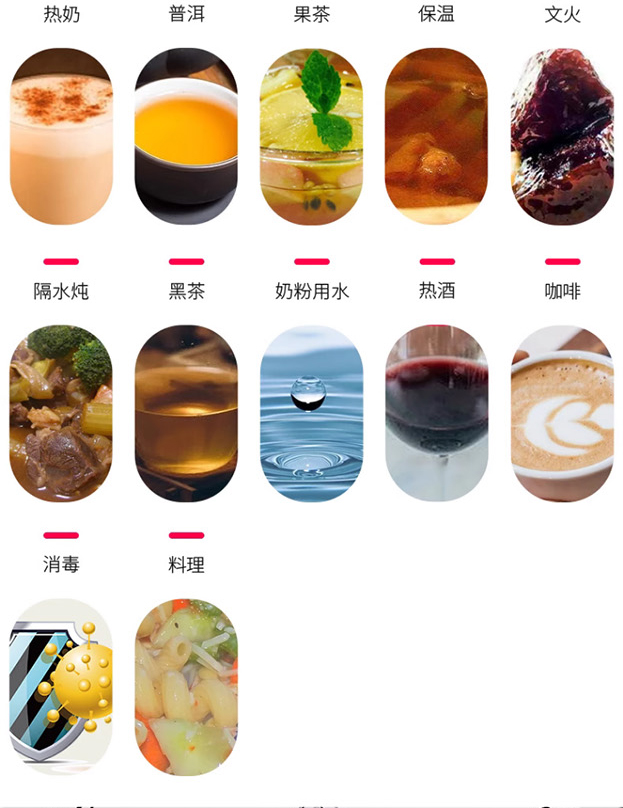This screenshot has width=623, height=808.
Task: Tap the 文火 simmer mode
Action: point(562,137)
